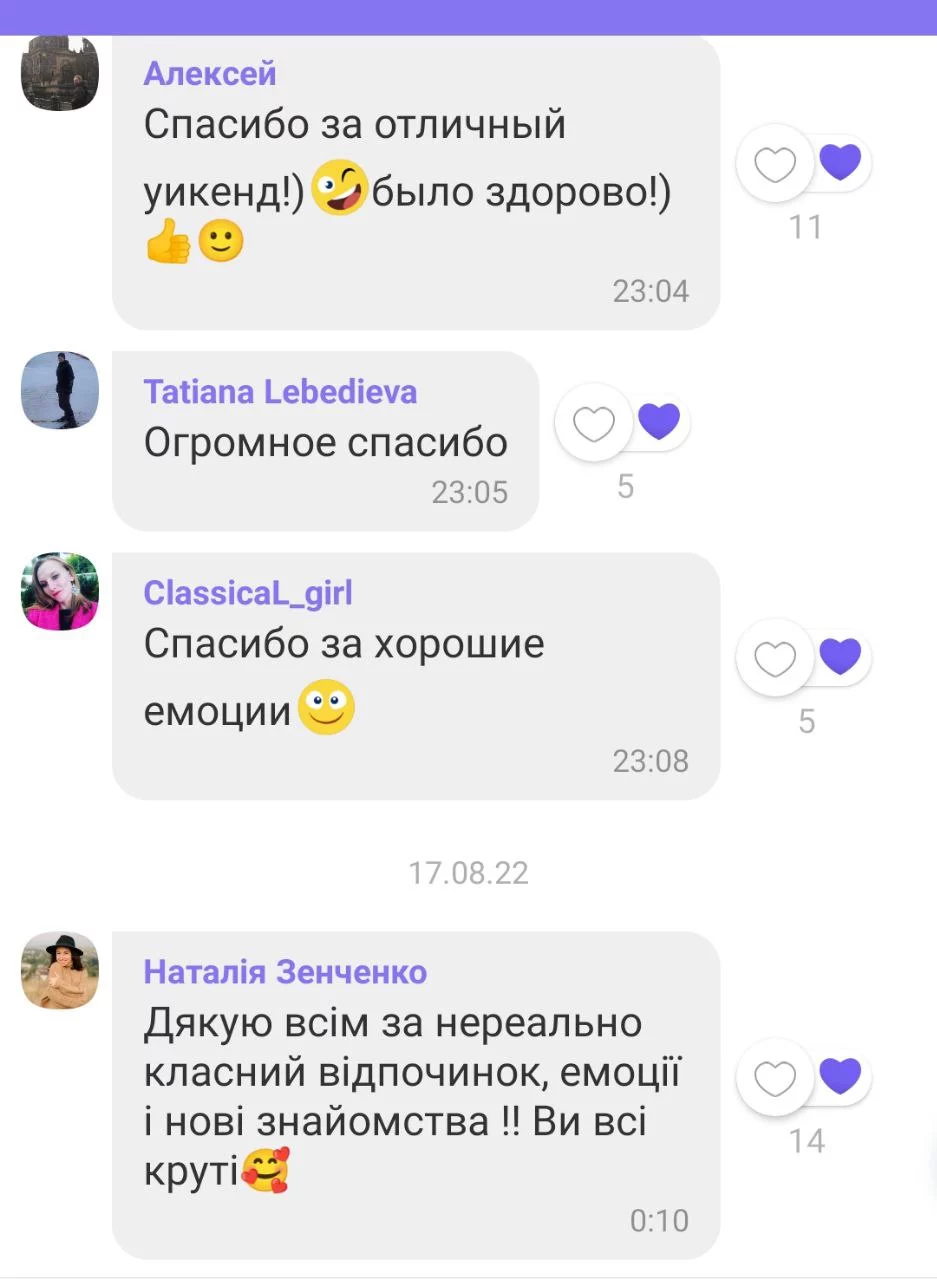
Task: Open Наталія Зенченко's profile avatar
Action: 60,970
